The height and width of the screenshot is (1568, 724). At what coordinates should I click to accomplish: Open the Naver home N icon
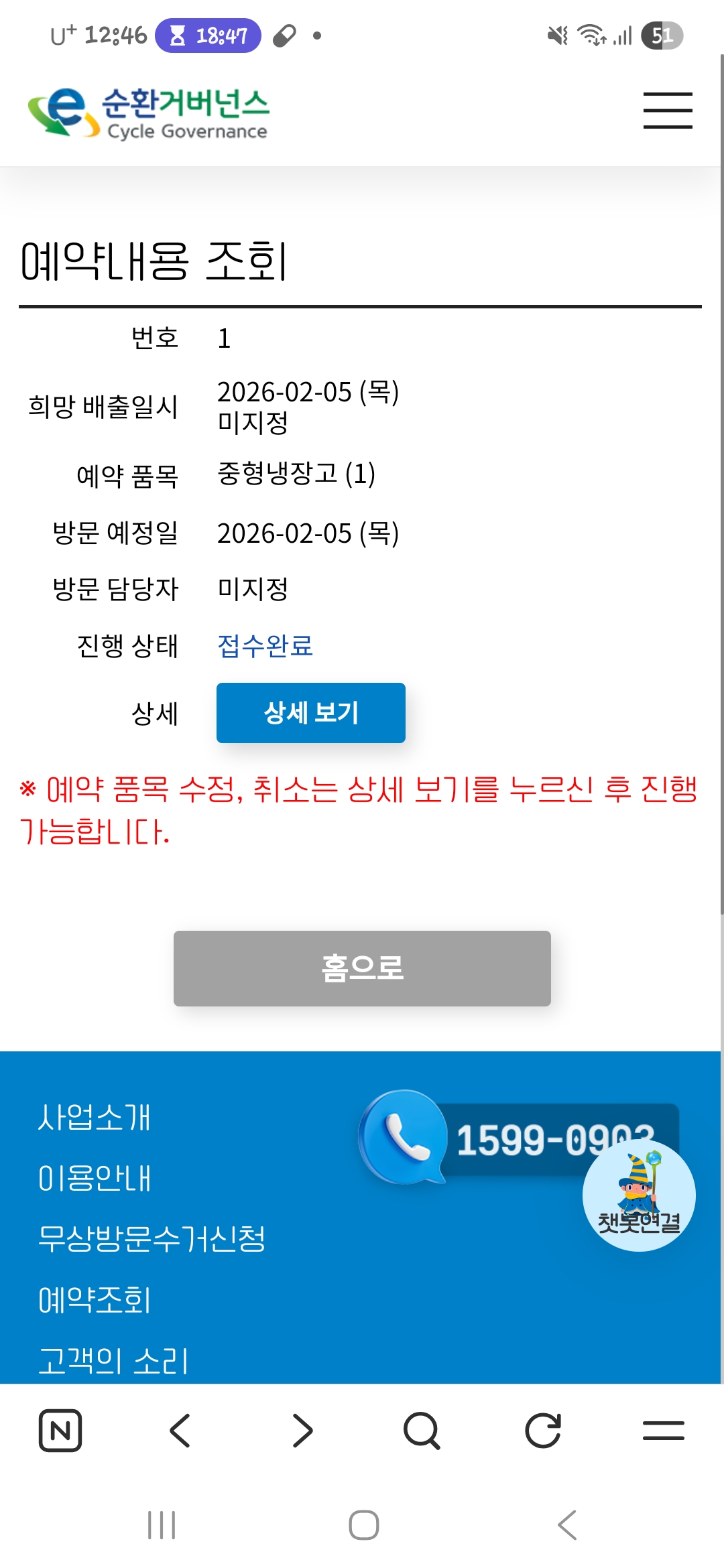click(x=60, y=1431)
